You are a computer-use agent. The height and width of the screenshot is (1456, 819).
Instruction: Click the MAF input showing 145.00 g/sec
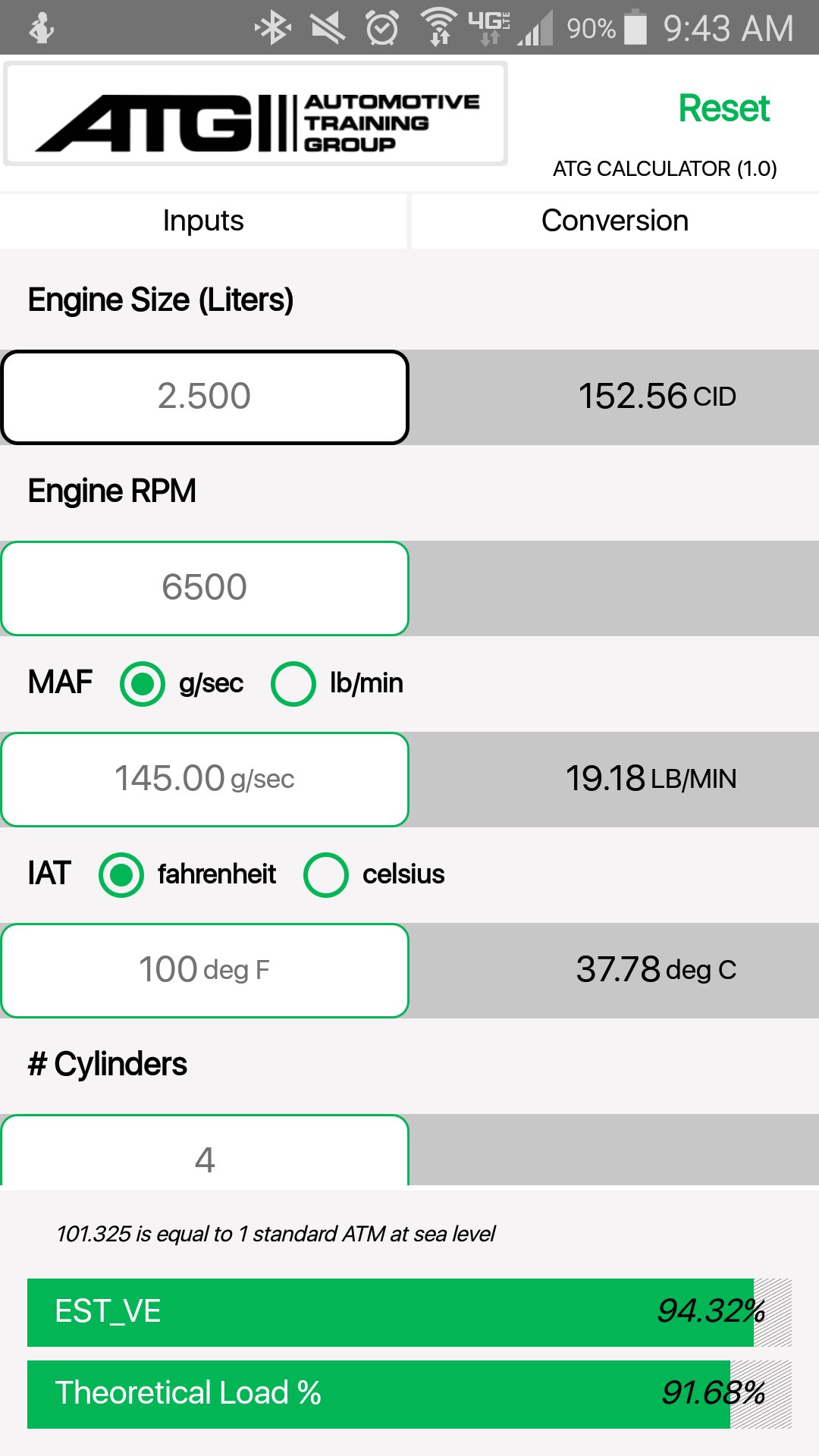coord(205,779)
